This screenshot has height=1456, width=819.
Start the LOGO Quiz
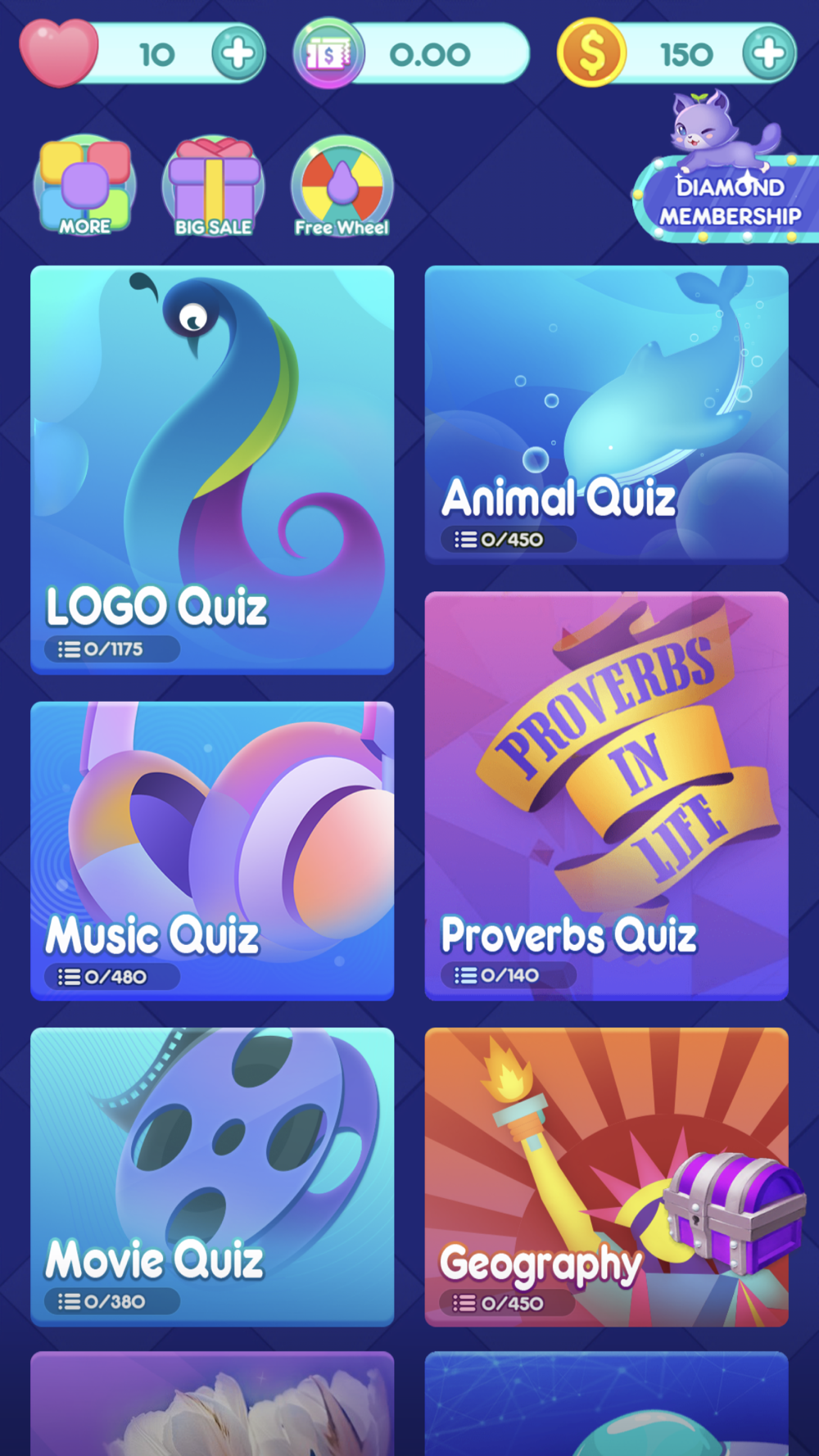point(212,468)
